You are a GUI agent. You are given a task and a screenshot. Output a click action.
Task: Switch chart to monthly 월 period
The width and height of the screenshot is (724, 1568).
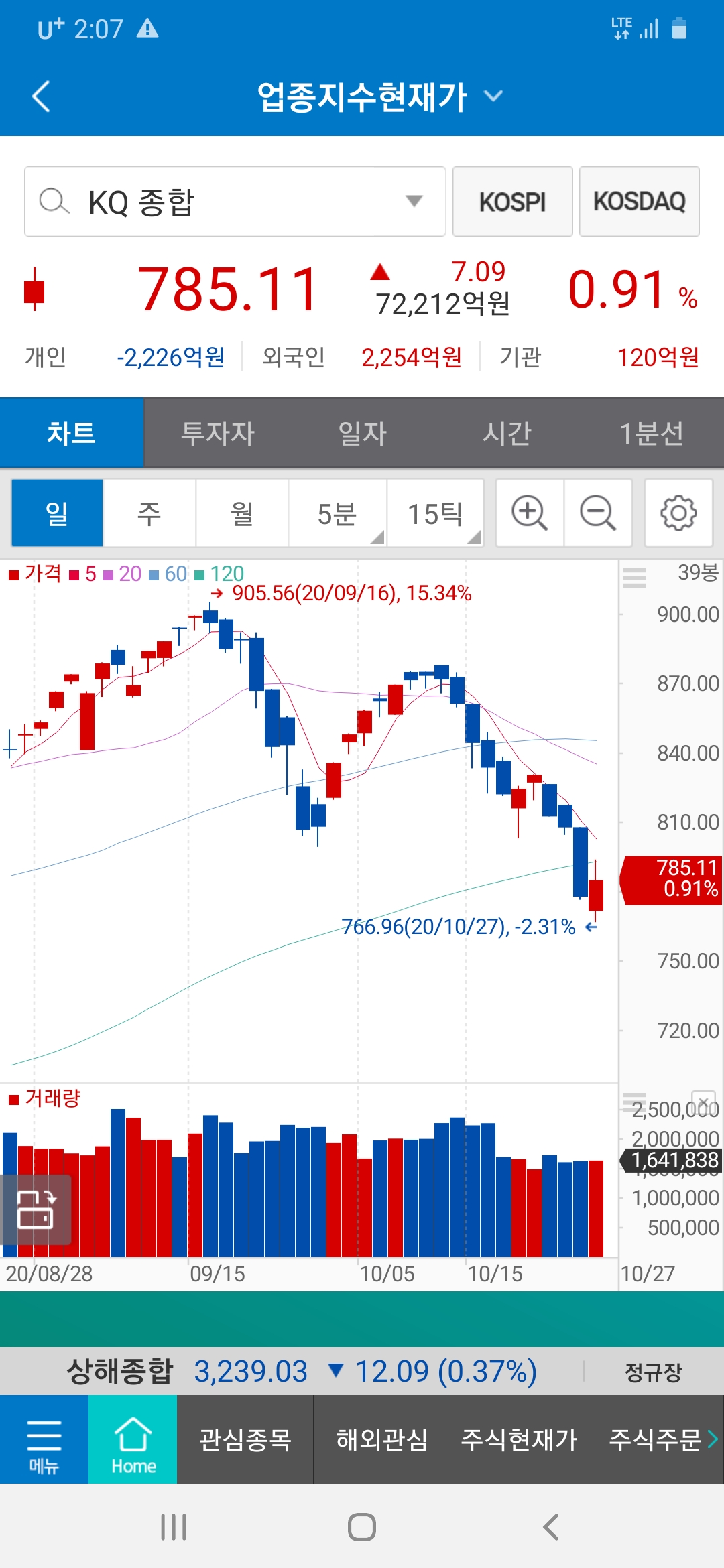click(x=242, y=514)
